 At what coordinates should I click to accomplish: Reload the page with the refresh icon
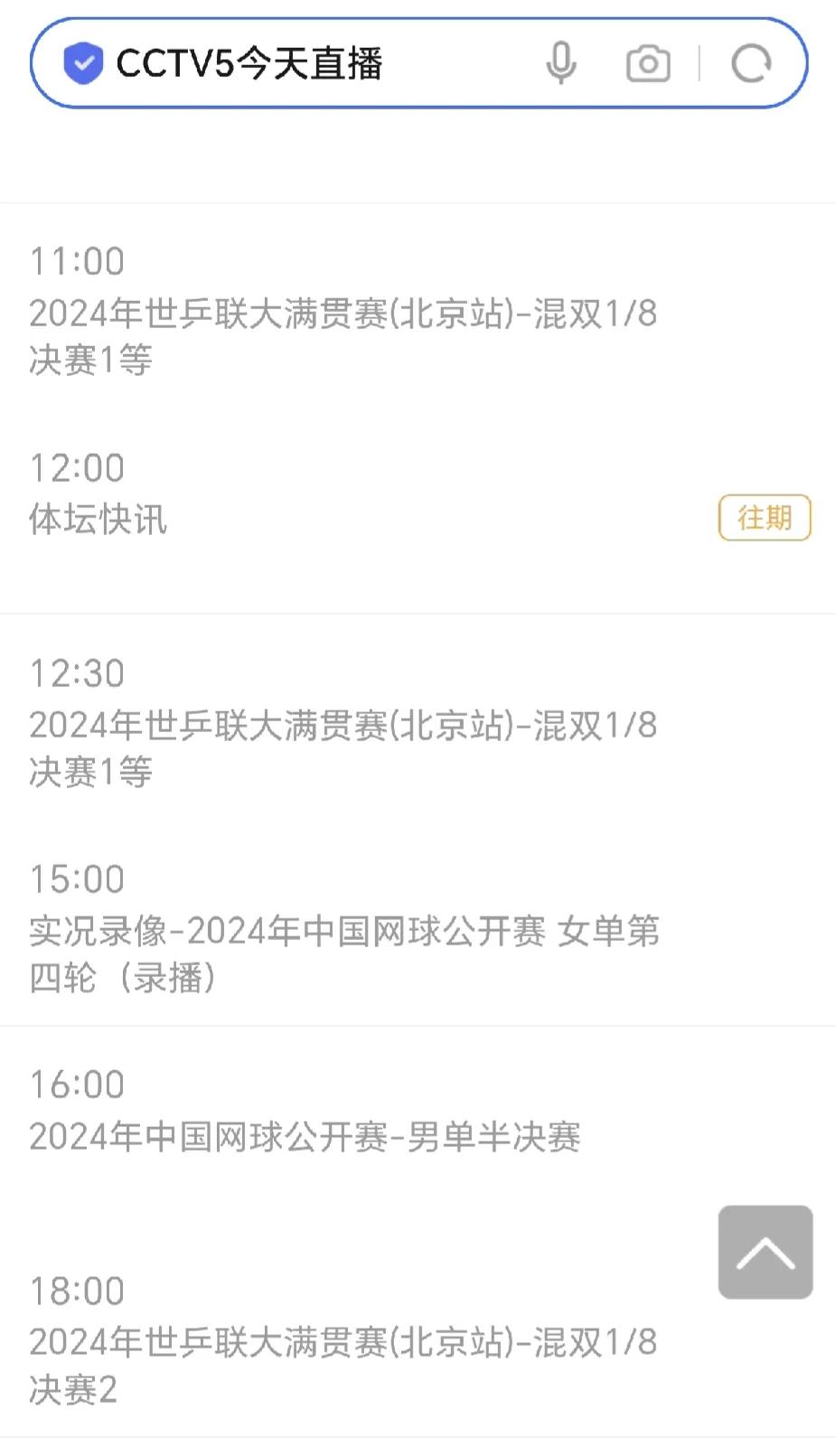click(x=751, y=63)
